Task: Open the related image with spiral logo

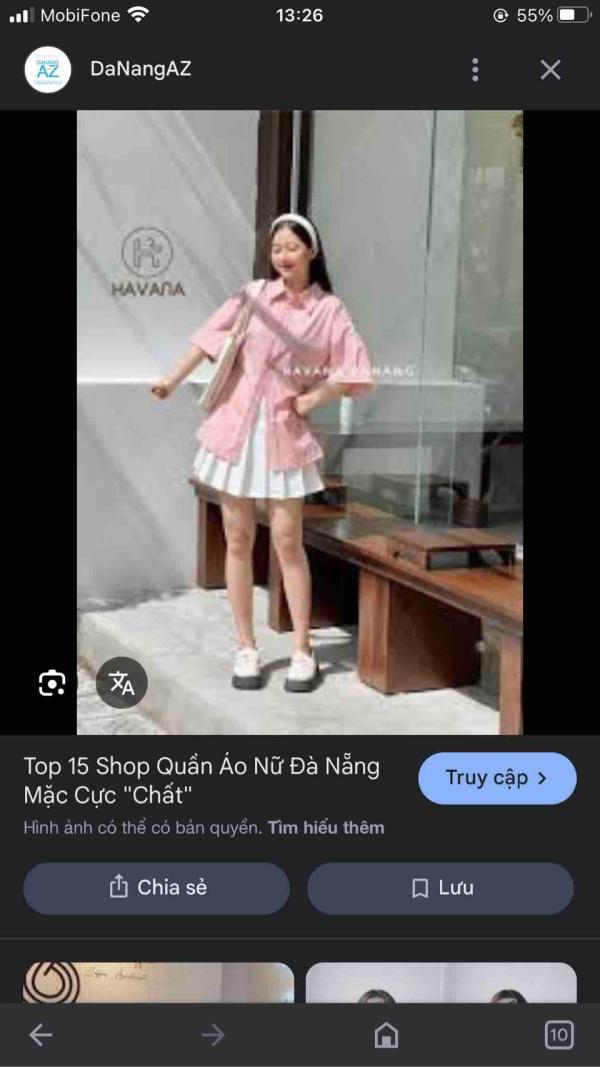Action: [159, 983]
